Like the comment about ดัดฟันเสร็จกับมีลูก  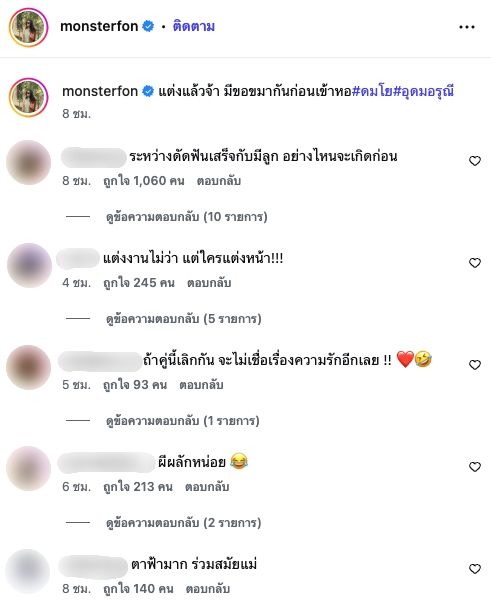tap(475, 161)
